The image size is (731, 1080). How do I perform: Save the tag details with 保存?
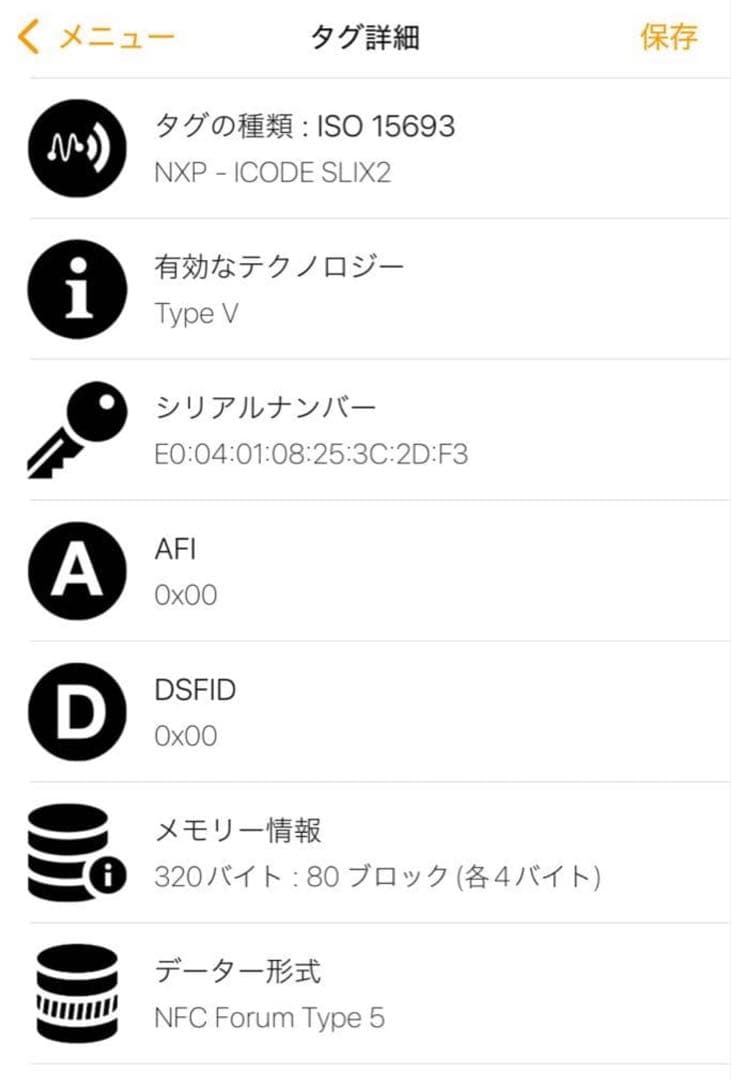(x=669, y=38)
